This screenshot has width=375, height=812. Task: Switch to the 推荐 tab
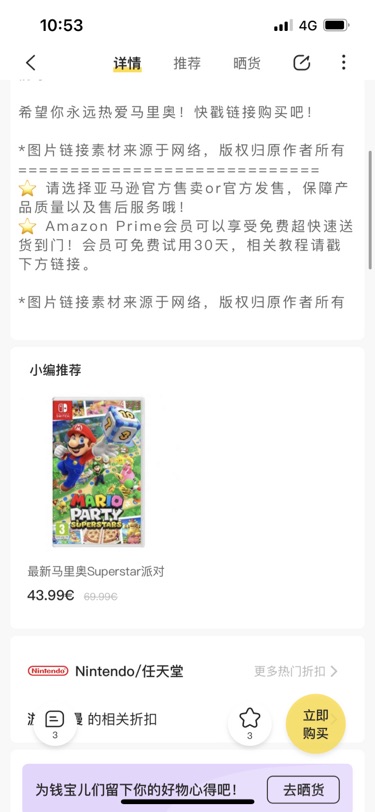(187, 63)
